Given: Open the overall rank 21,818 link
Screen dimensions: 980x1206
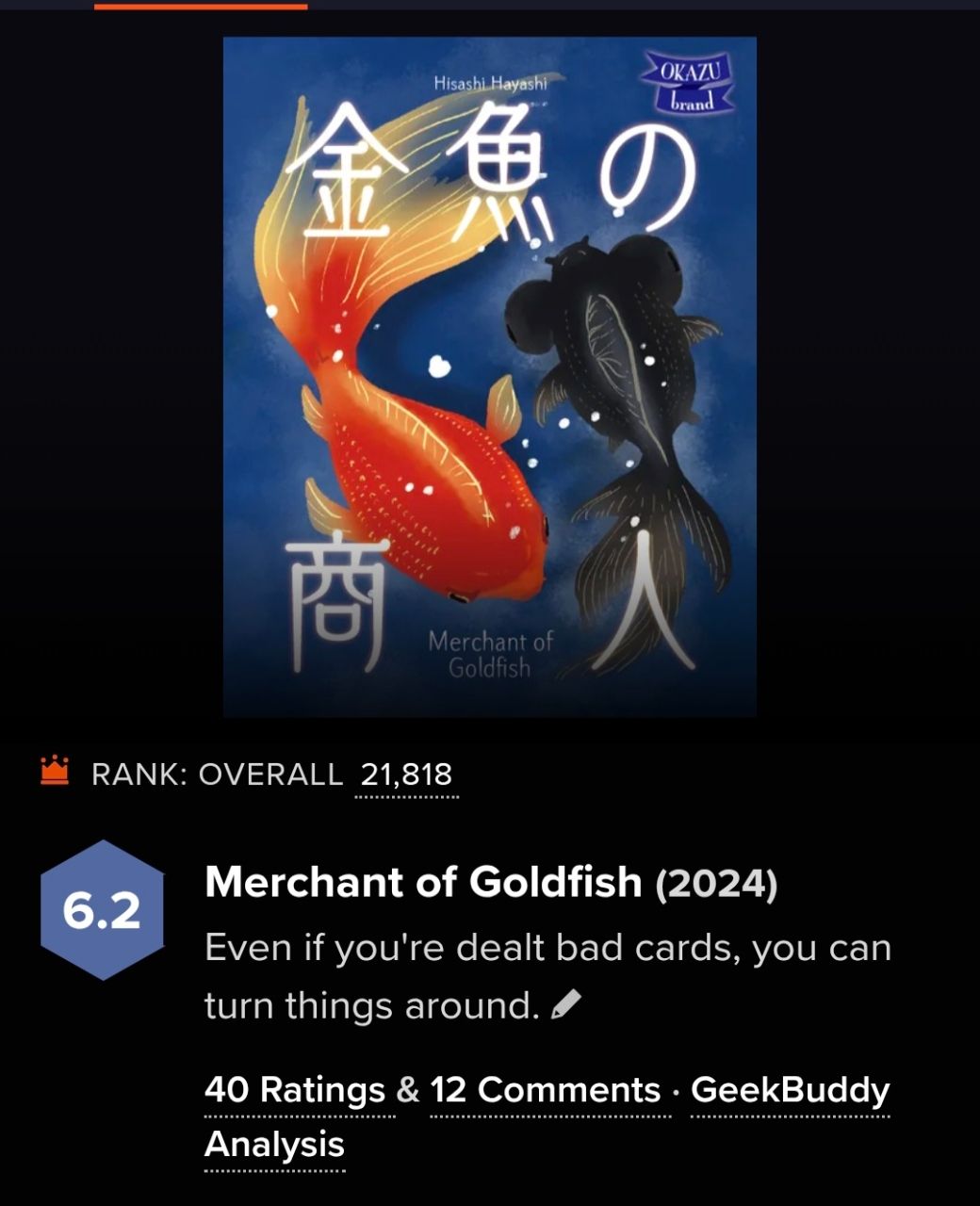Looking at the screenshot, I should 406,774.
